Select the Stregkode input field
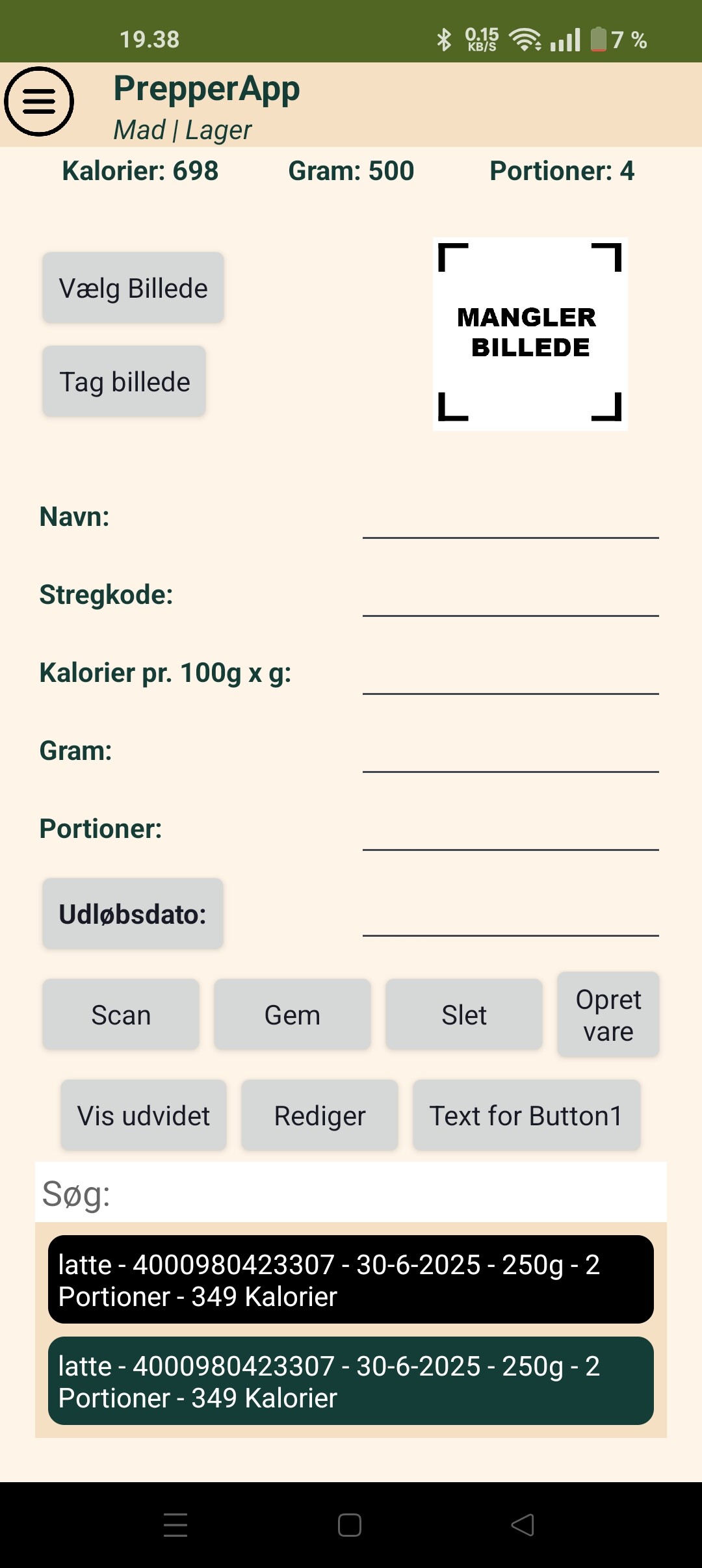This screenshot has width=702, height=1568. 511,595
